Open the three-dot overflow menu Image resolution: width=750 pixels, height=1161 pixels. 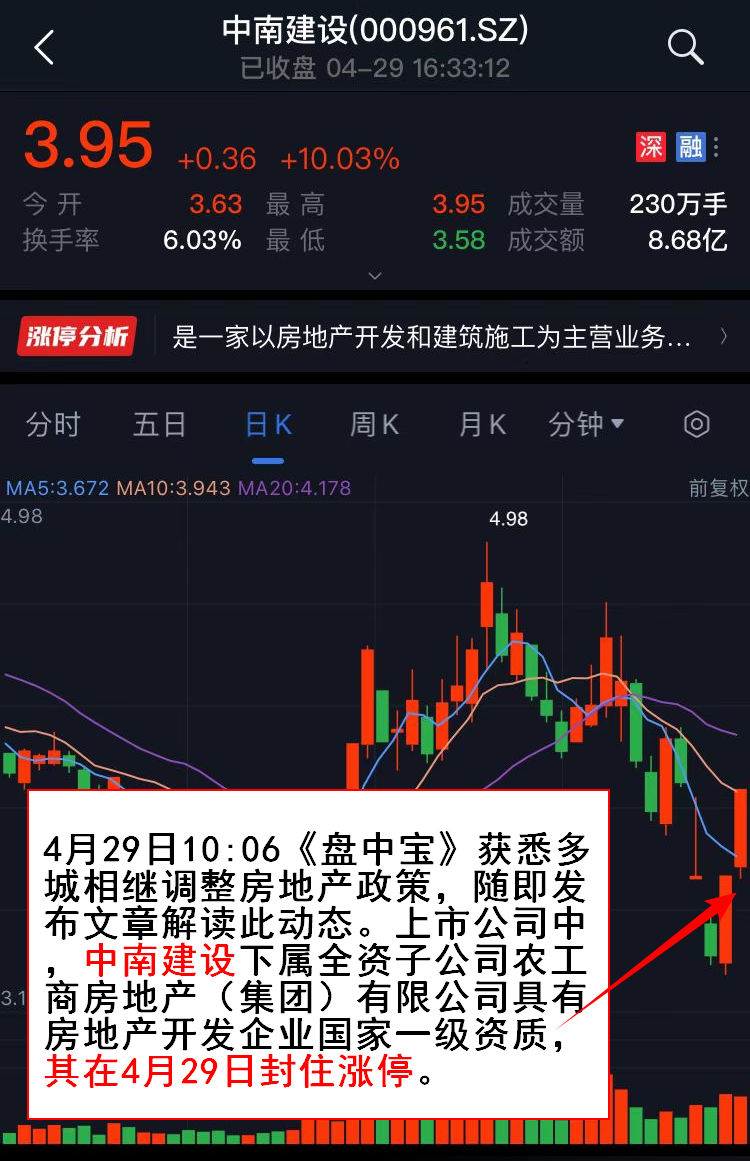point(716,147)
